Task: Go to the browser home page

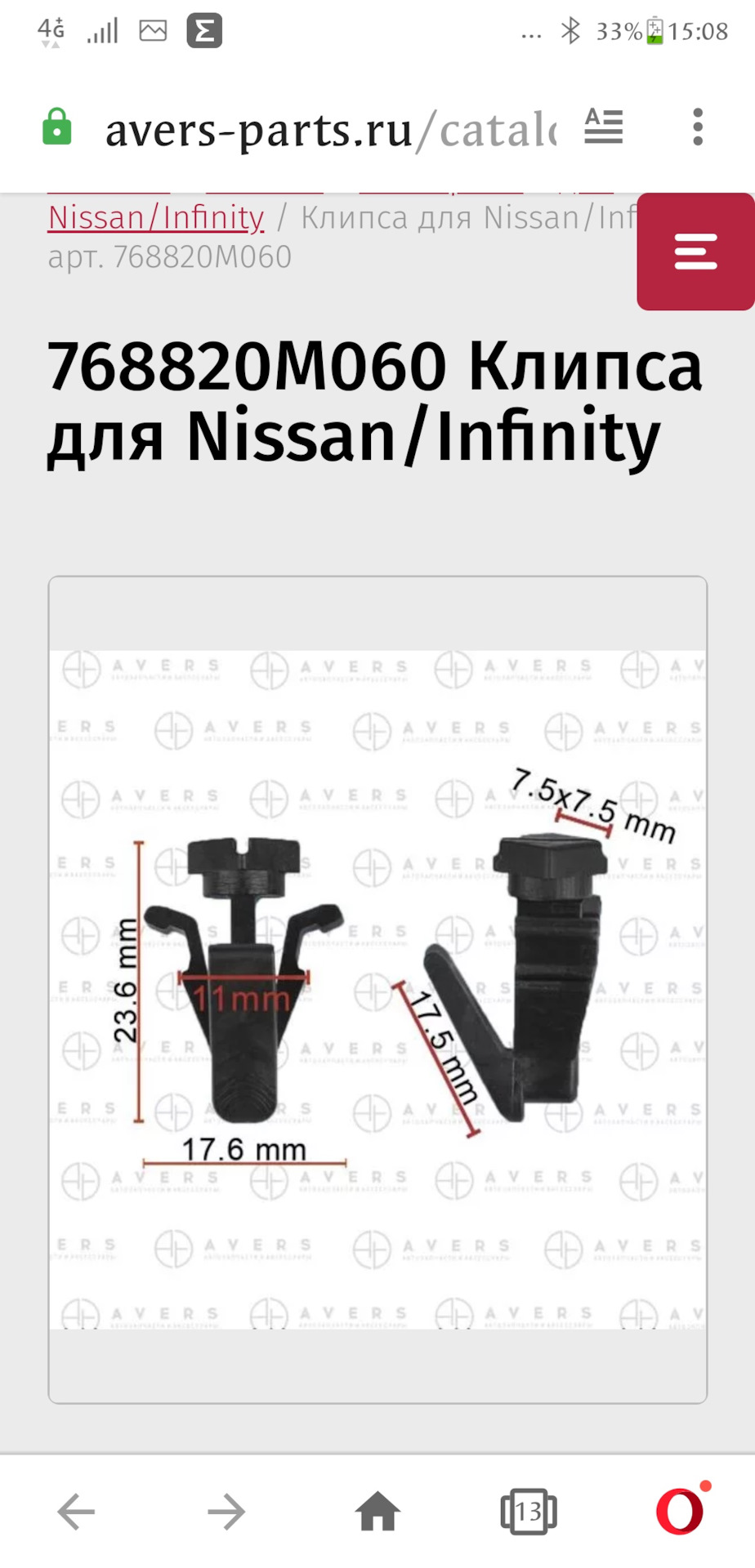Action: [x=377, y=1512]
